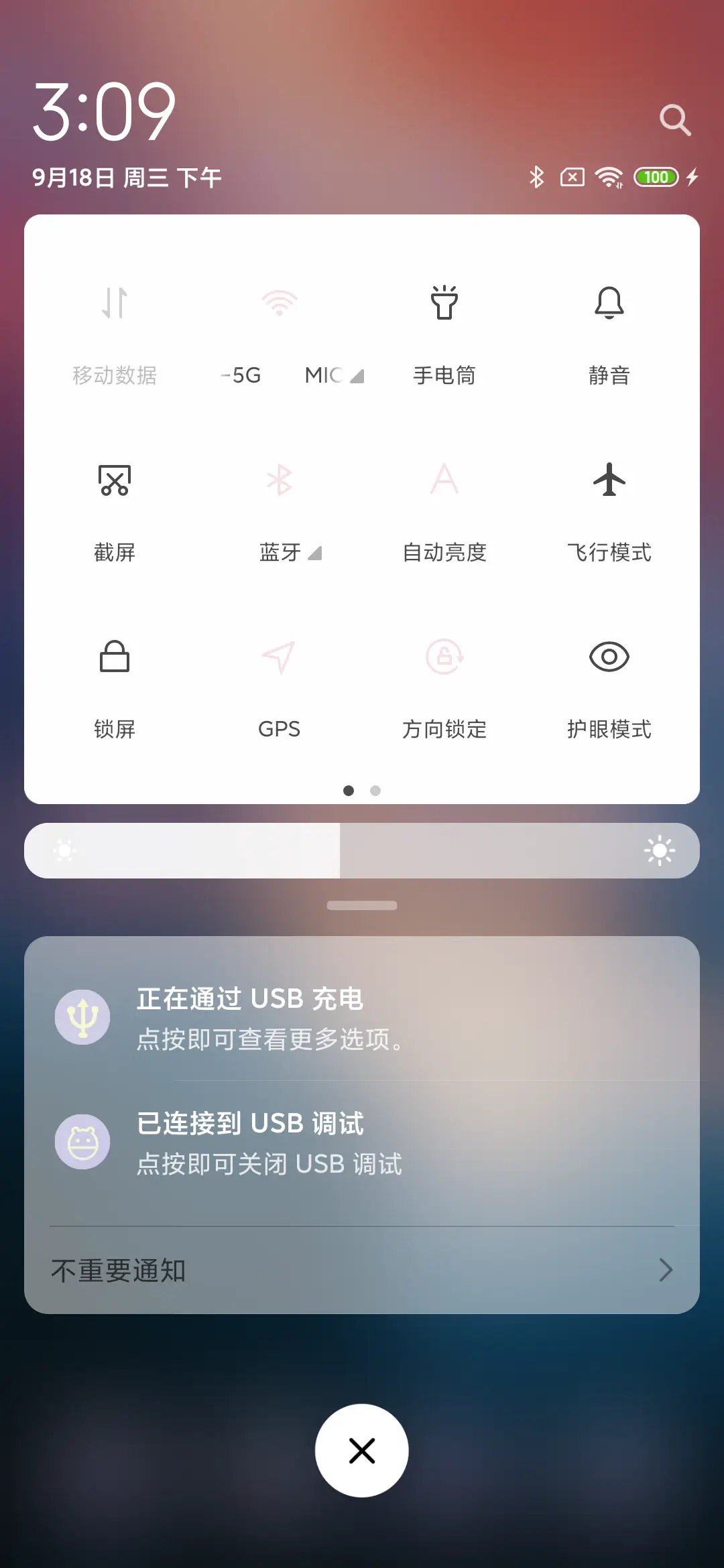
Task: Tap the USB charging notification icon
Action: point(82,1016)
